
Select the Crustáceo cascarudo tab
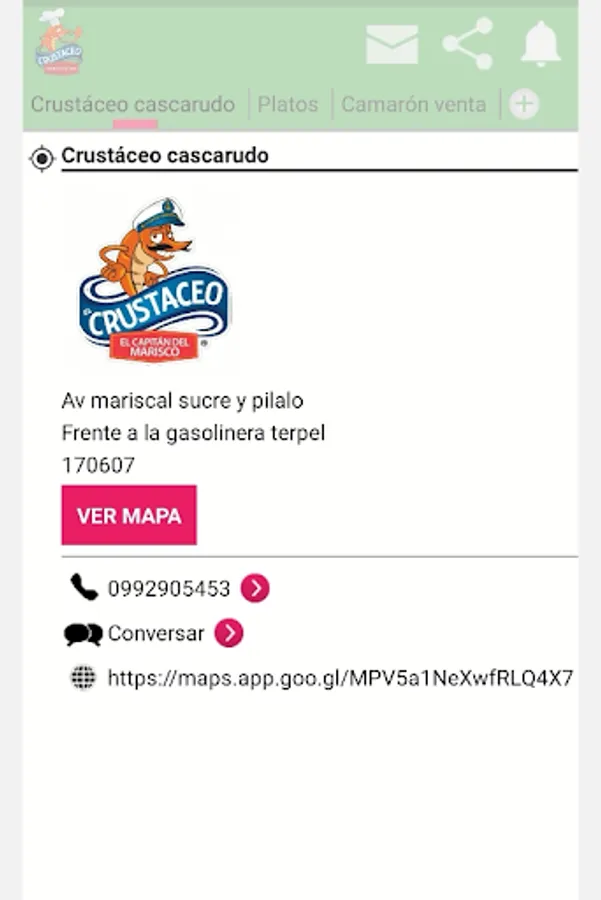click(x=133, y=104)
